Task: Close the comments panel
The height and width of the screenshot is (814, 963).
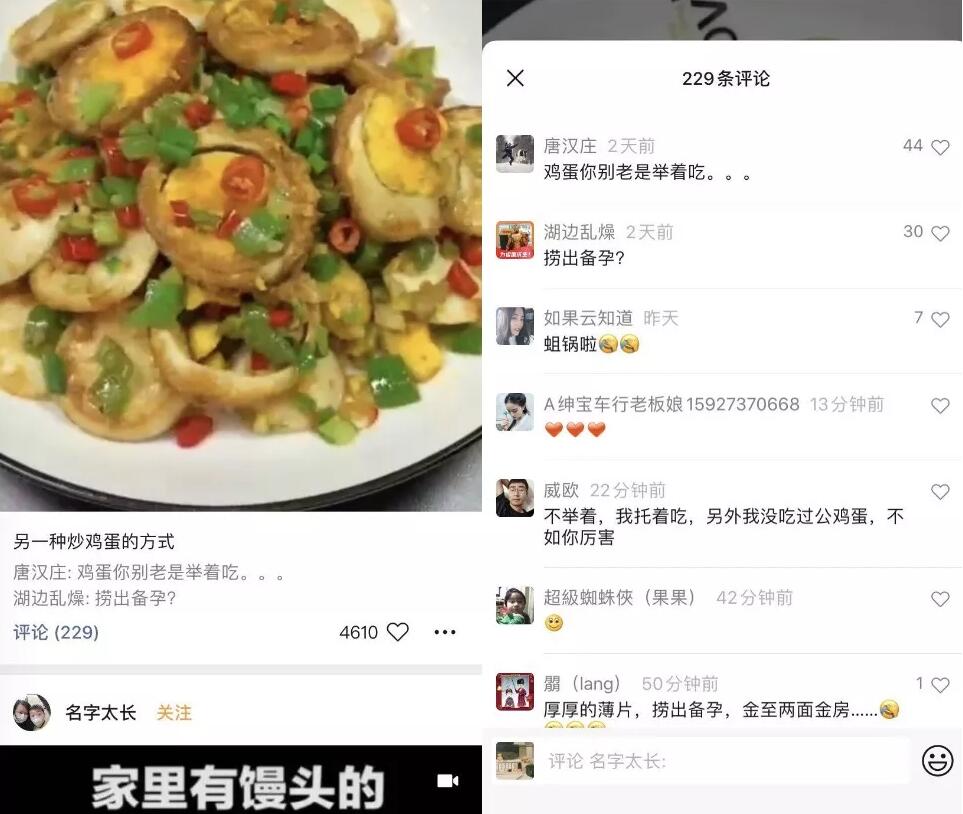Action: pos(515,78)
